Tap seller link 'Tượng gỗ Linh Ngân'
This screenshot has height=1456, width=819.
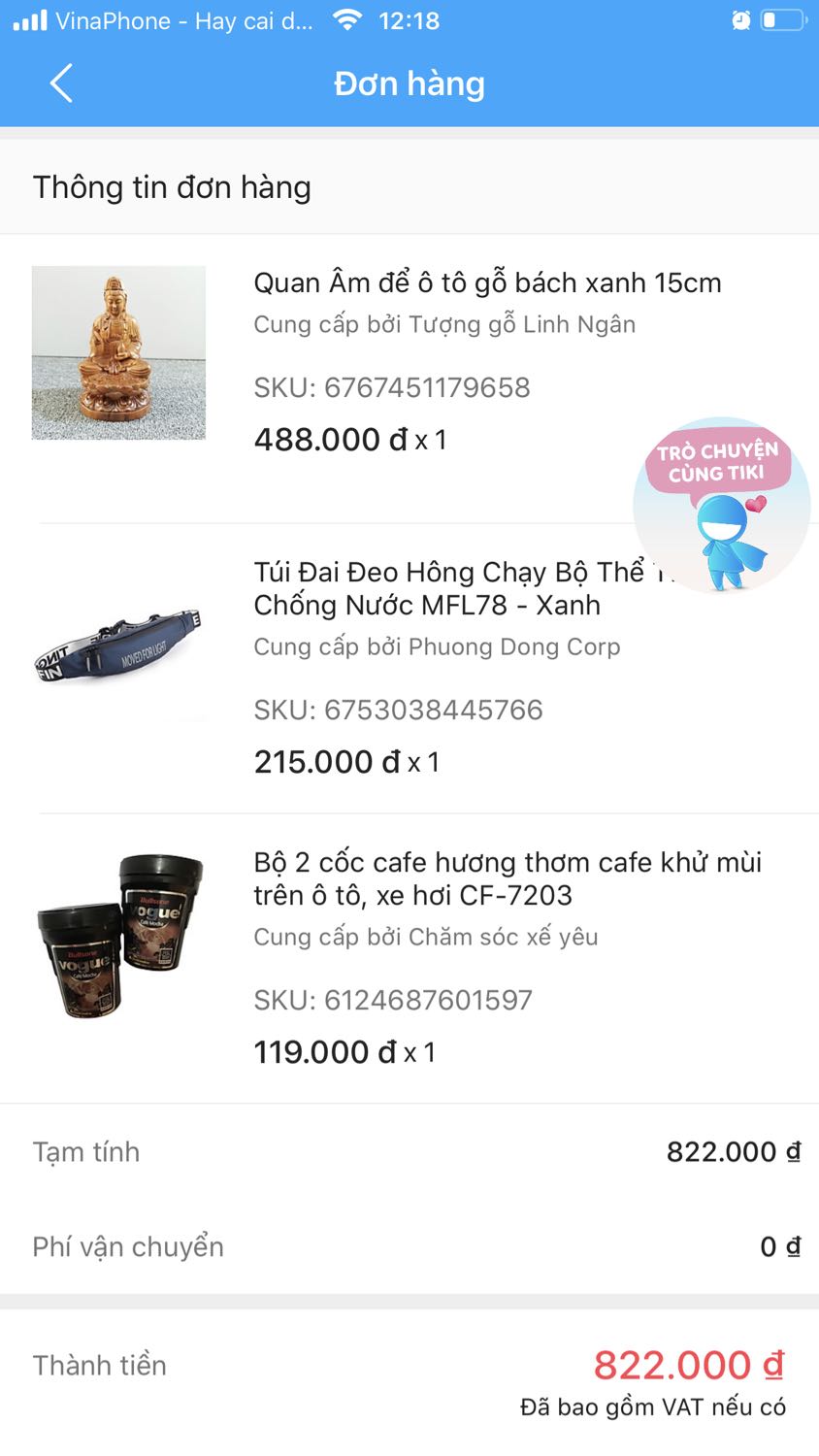[524, 324]
